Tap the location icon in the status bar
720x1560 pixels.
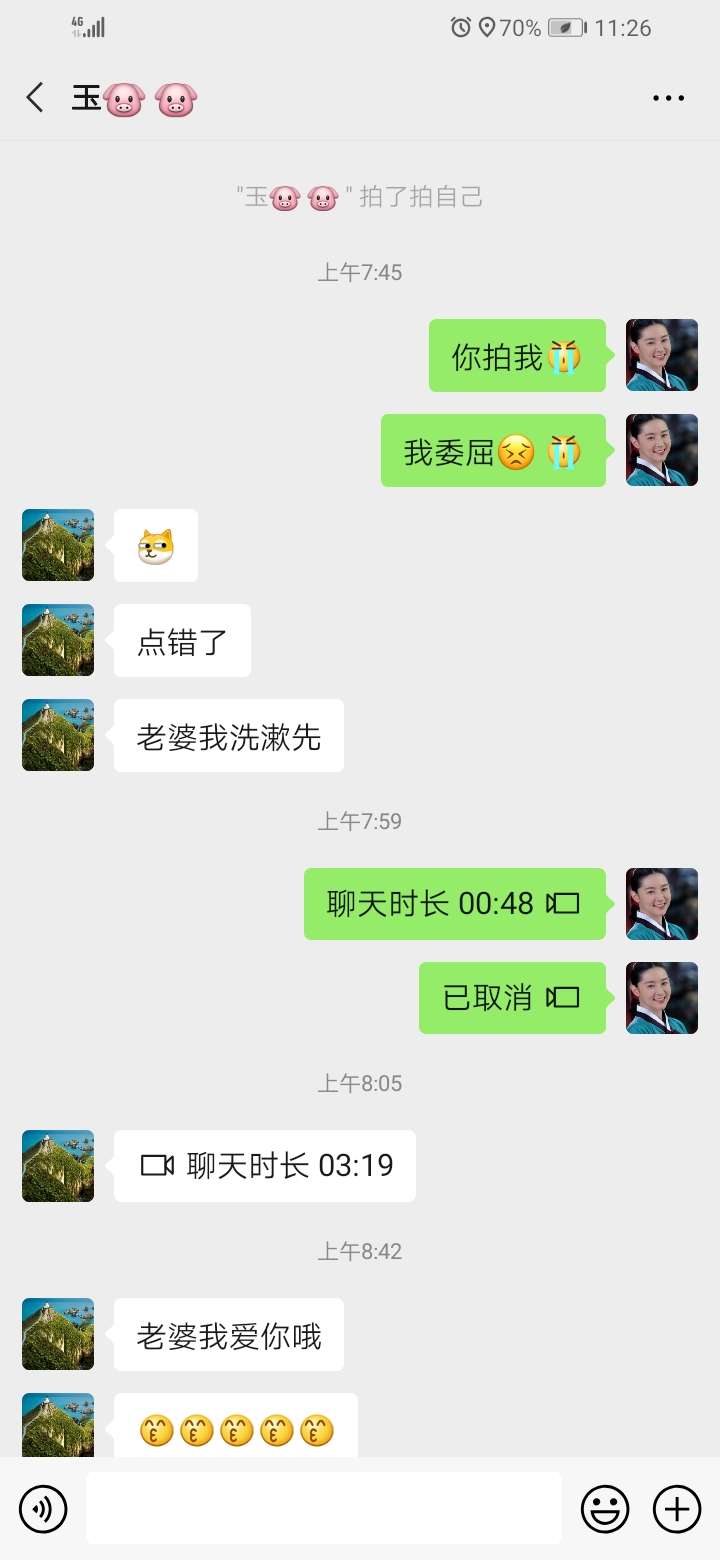[x=485, y=28]
